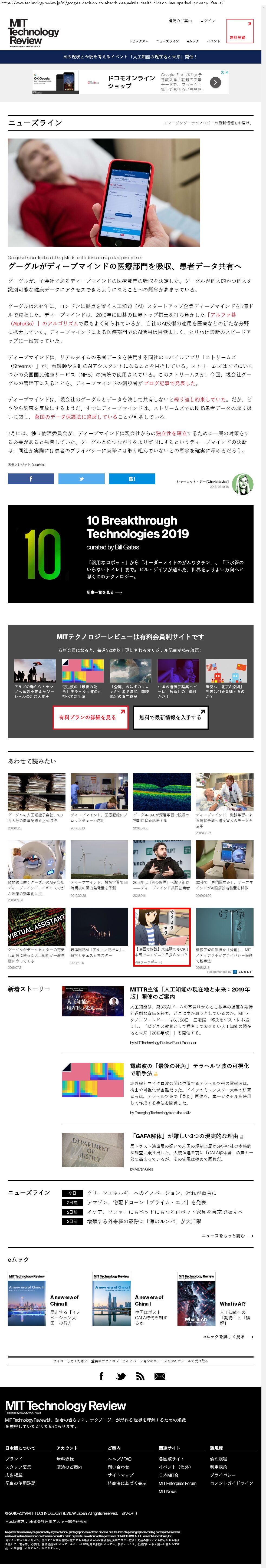
Task: Open ヘルプ/FAQ in the footer
Action: (119, 1459)
